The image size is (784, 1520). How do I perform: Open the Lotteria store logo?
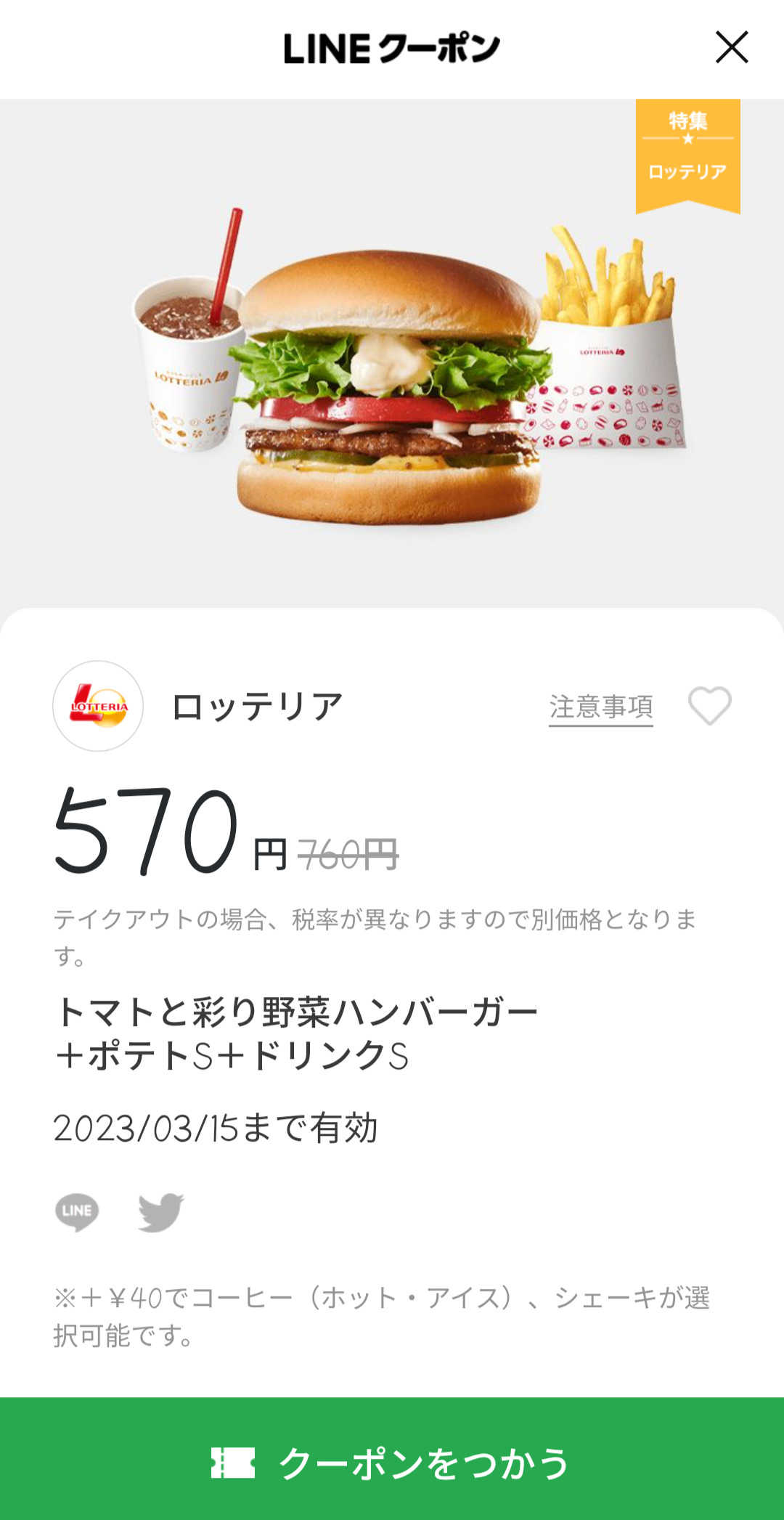[98, 706]
